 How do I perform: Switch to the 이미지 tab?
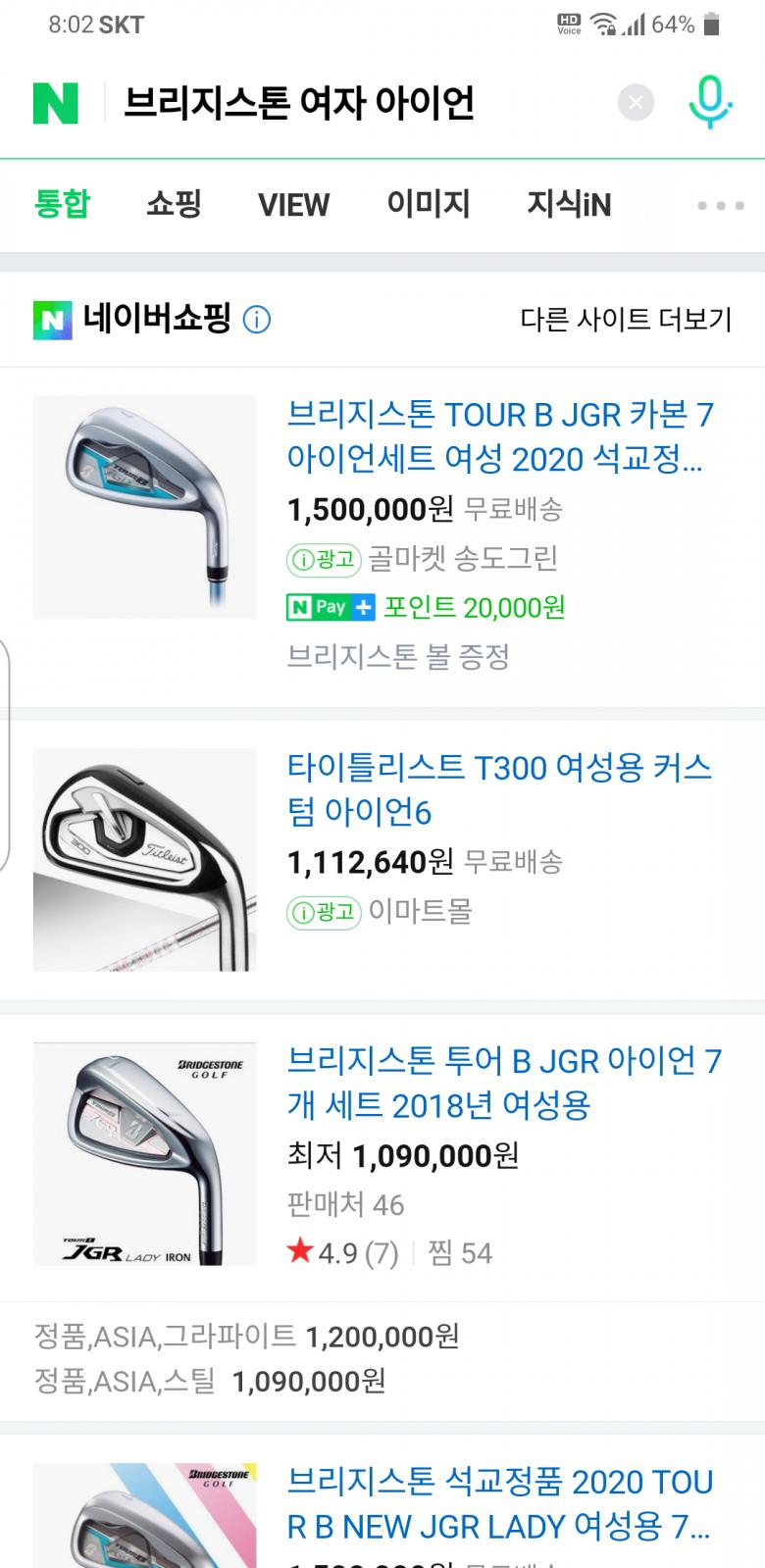pos(429,204)
